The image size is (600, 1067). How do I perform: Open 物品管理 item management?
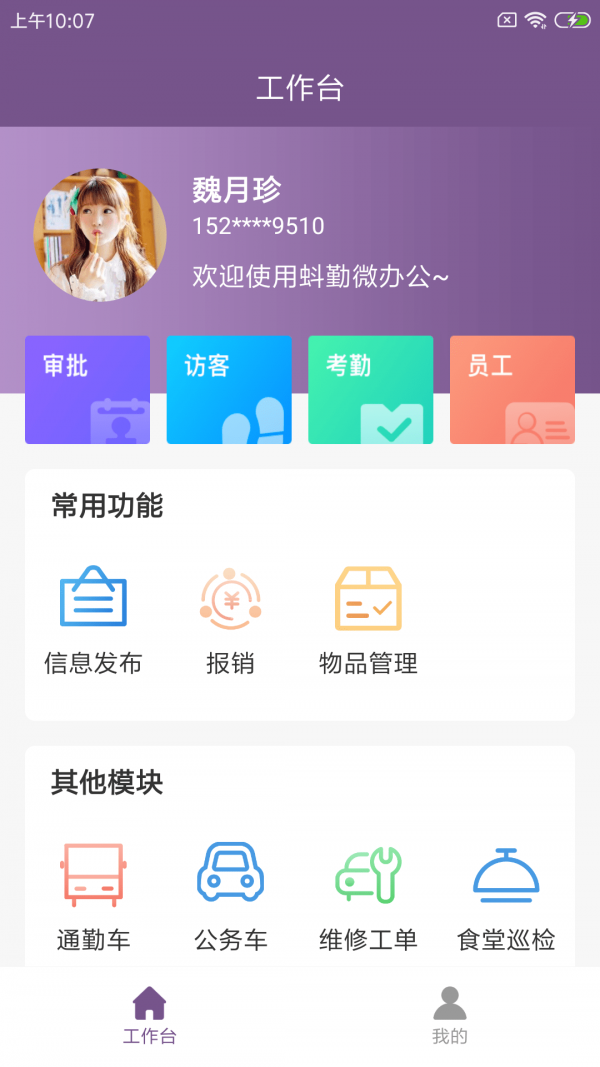(368, 620)
